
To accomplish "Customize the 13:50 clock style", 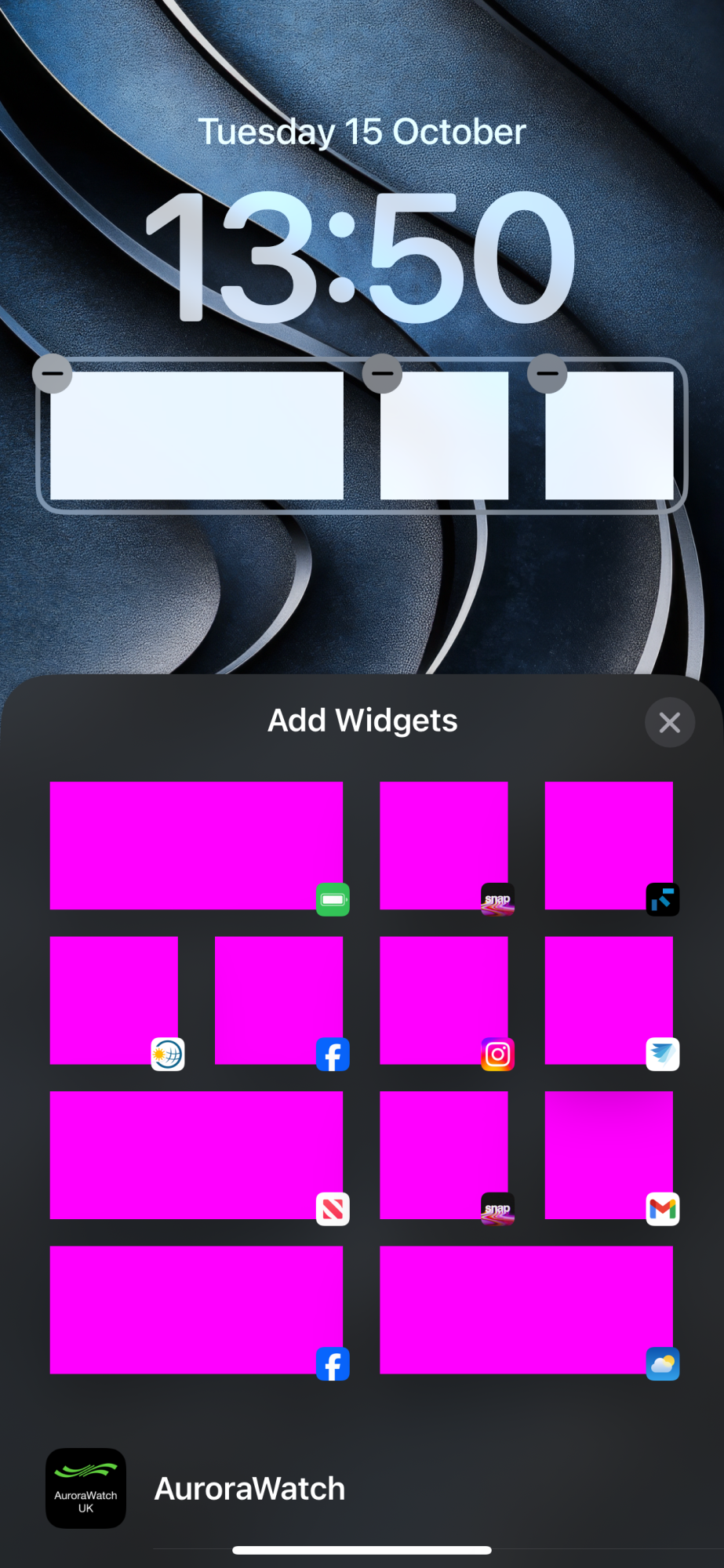I will 362,257.
